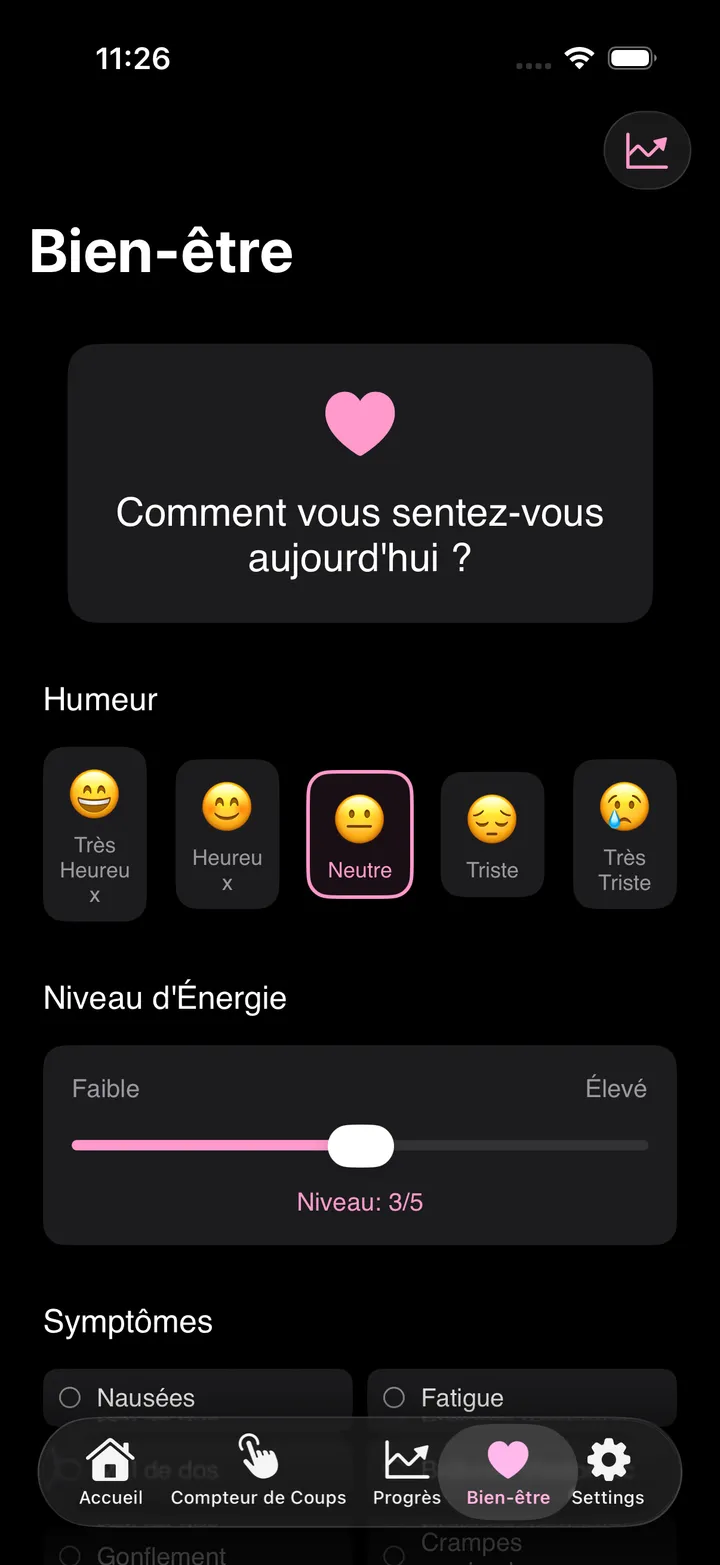This screenshot has height=1565, width=720.
Task: Pick the Triste mood option
Action: [x=492, y=834]
